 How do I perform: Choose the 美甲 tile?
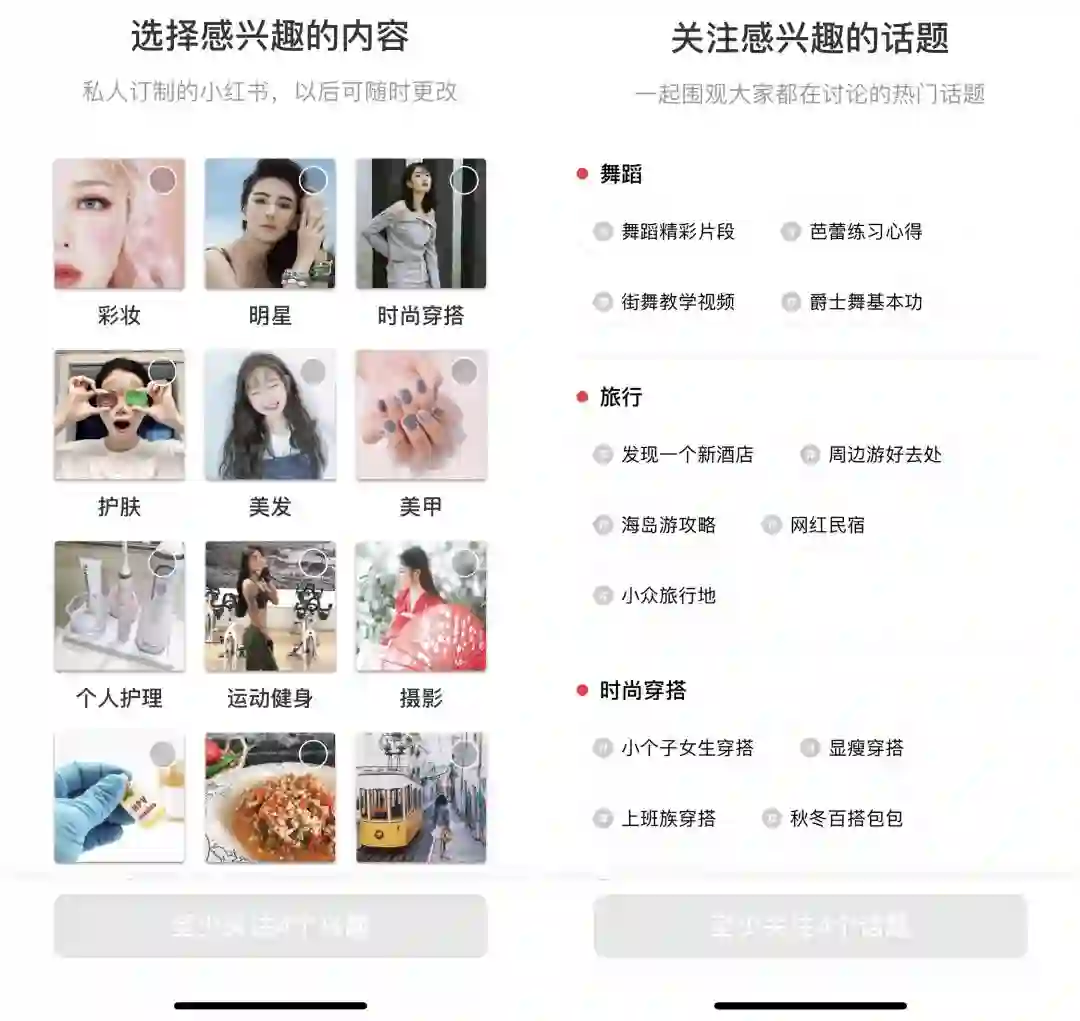click(x=421, y=415)
